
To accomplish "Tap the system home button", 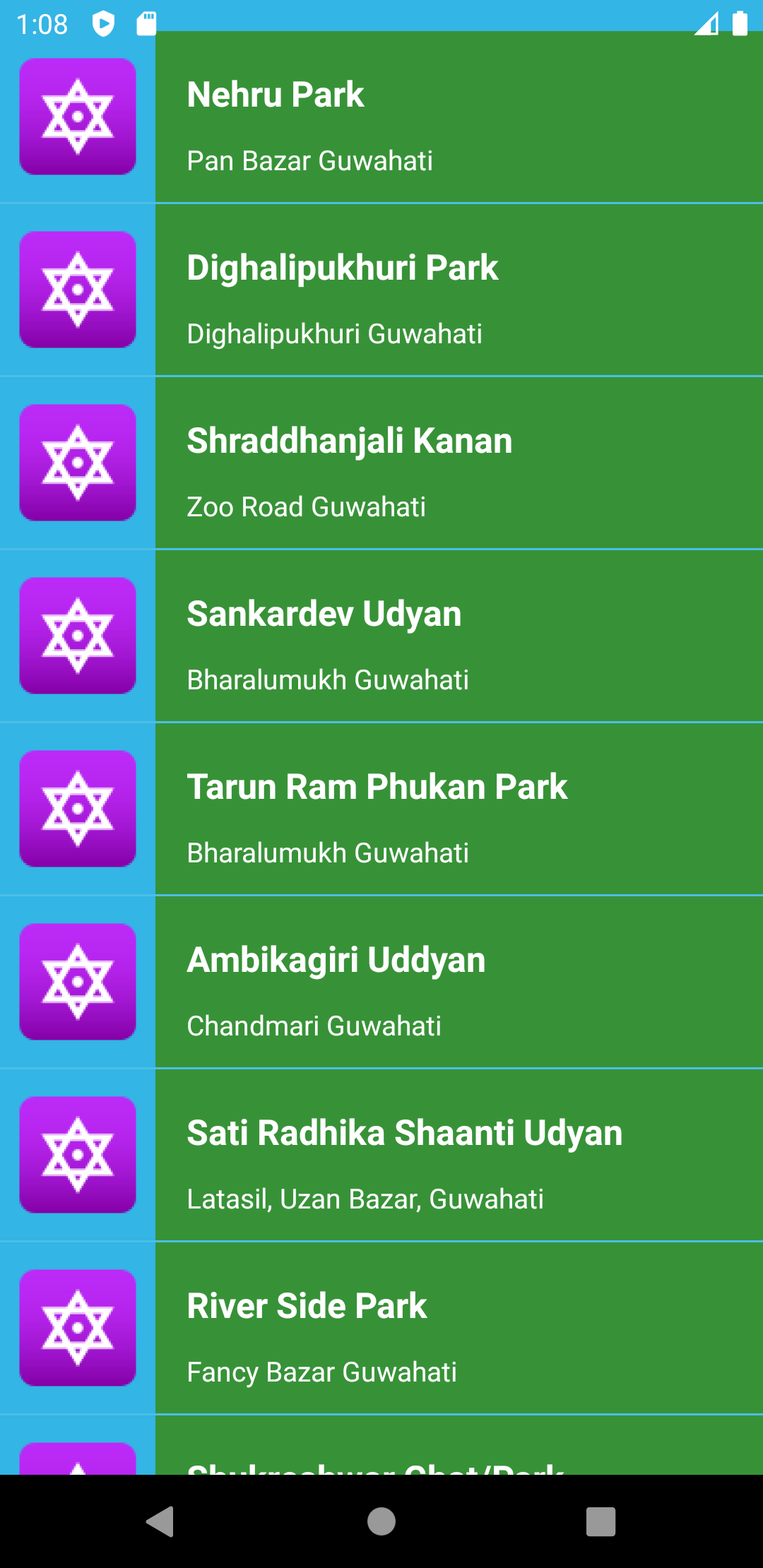I will (381, 1521).
